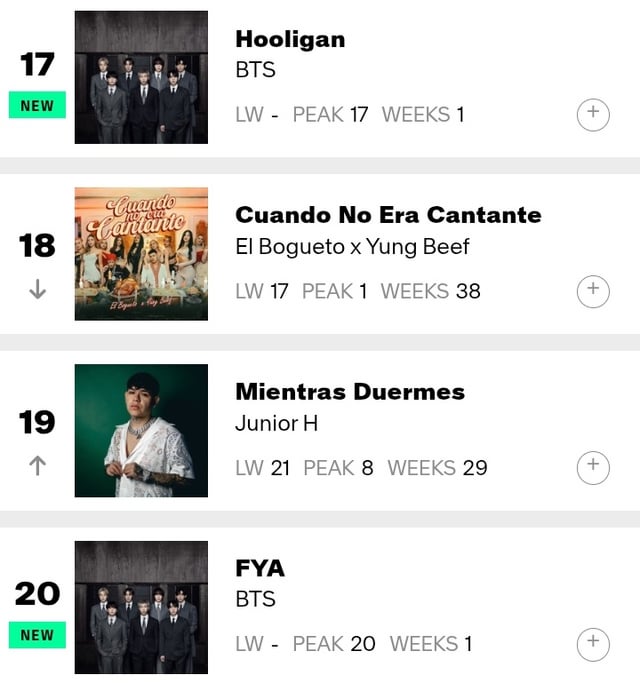Open the Hooligan album cover
640x683 pixels.
(x=141, y=77)
